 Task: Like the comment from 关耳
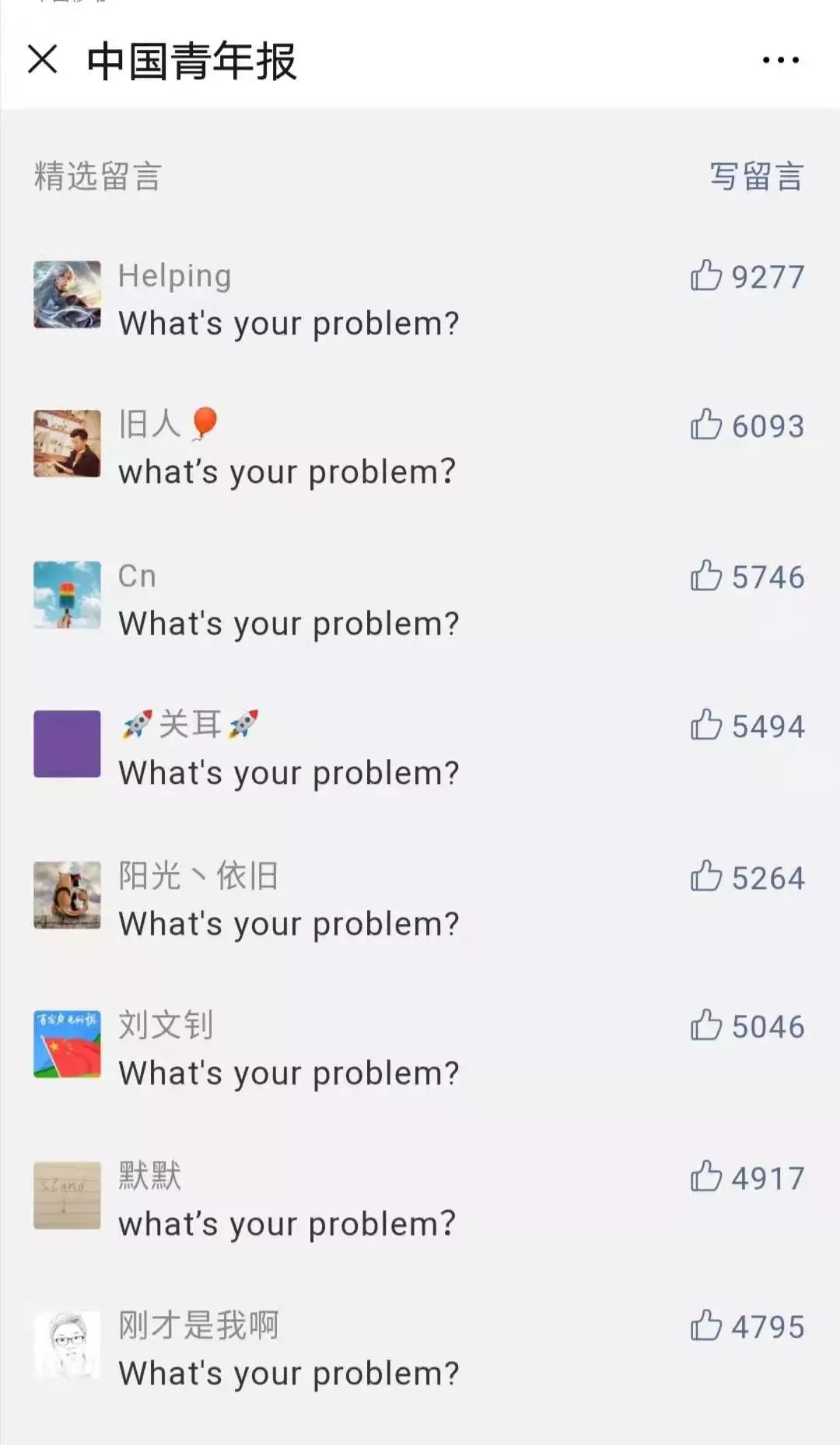click(x=706, y=725)
